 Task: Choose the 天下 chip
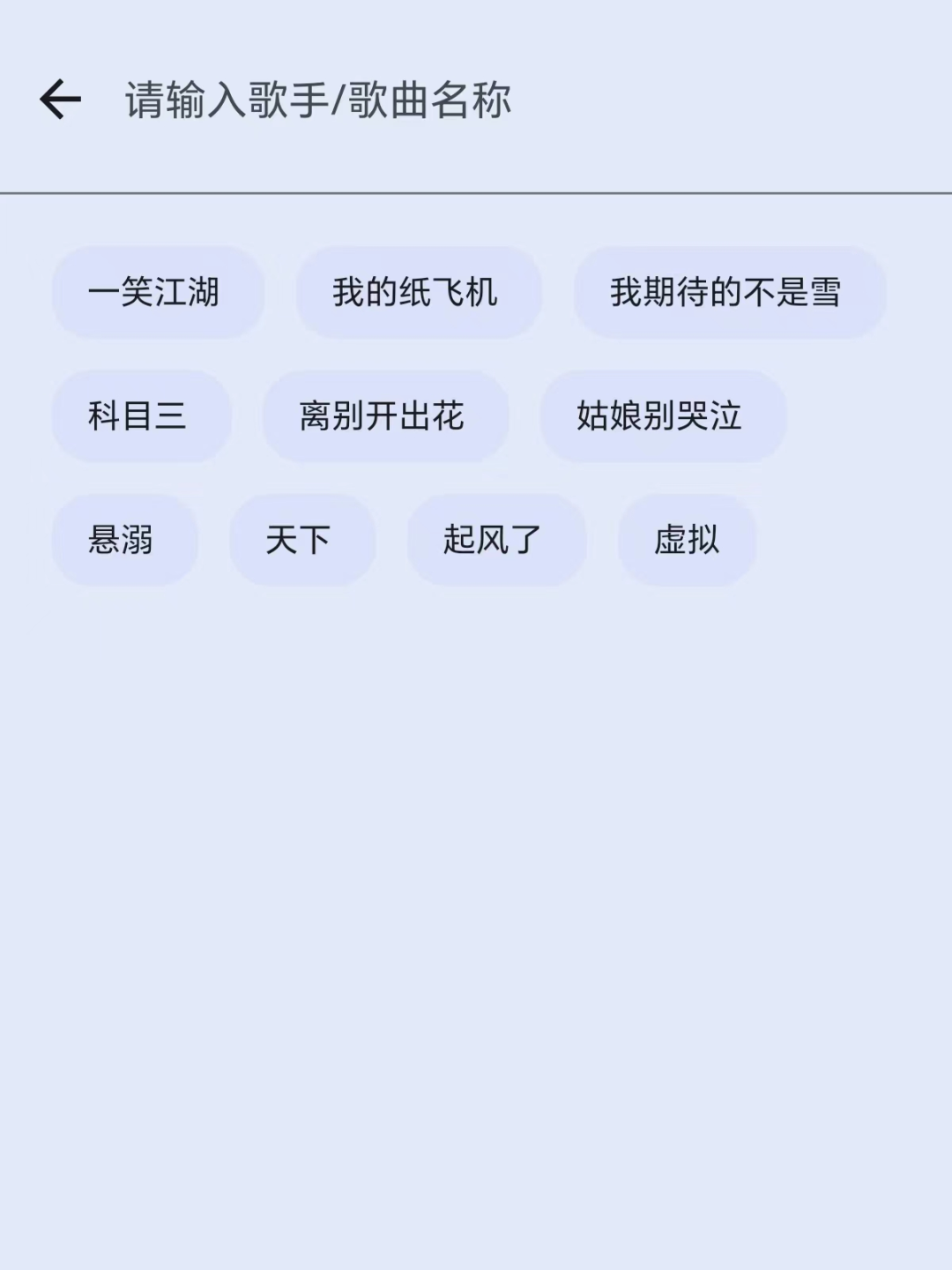301,539
